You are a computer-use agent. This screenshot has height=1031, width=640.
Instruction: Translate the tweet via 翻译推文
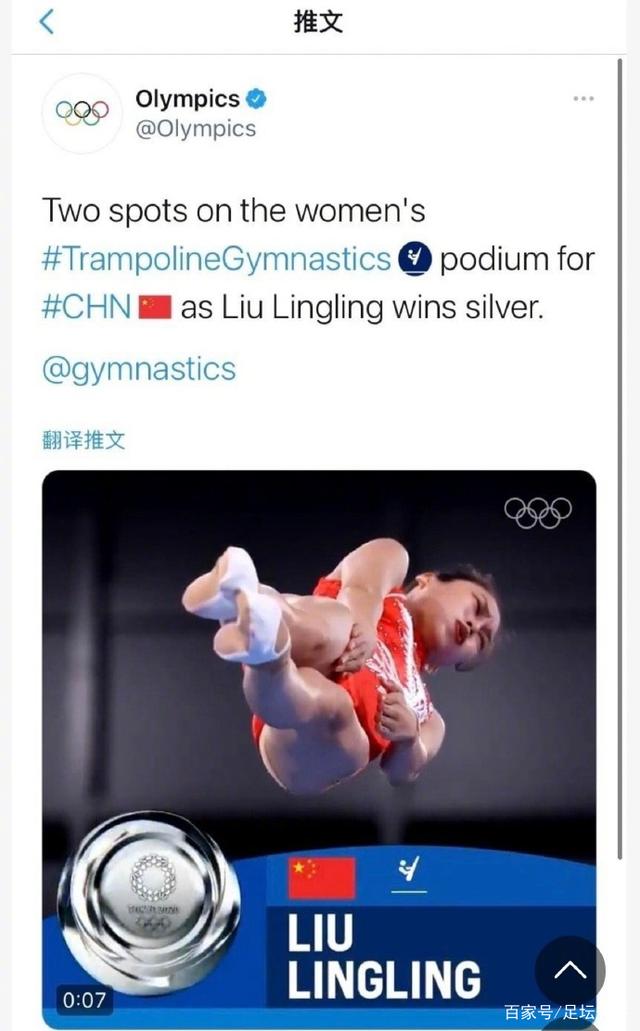(x=84, y=439)
